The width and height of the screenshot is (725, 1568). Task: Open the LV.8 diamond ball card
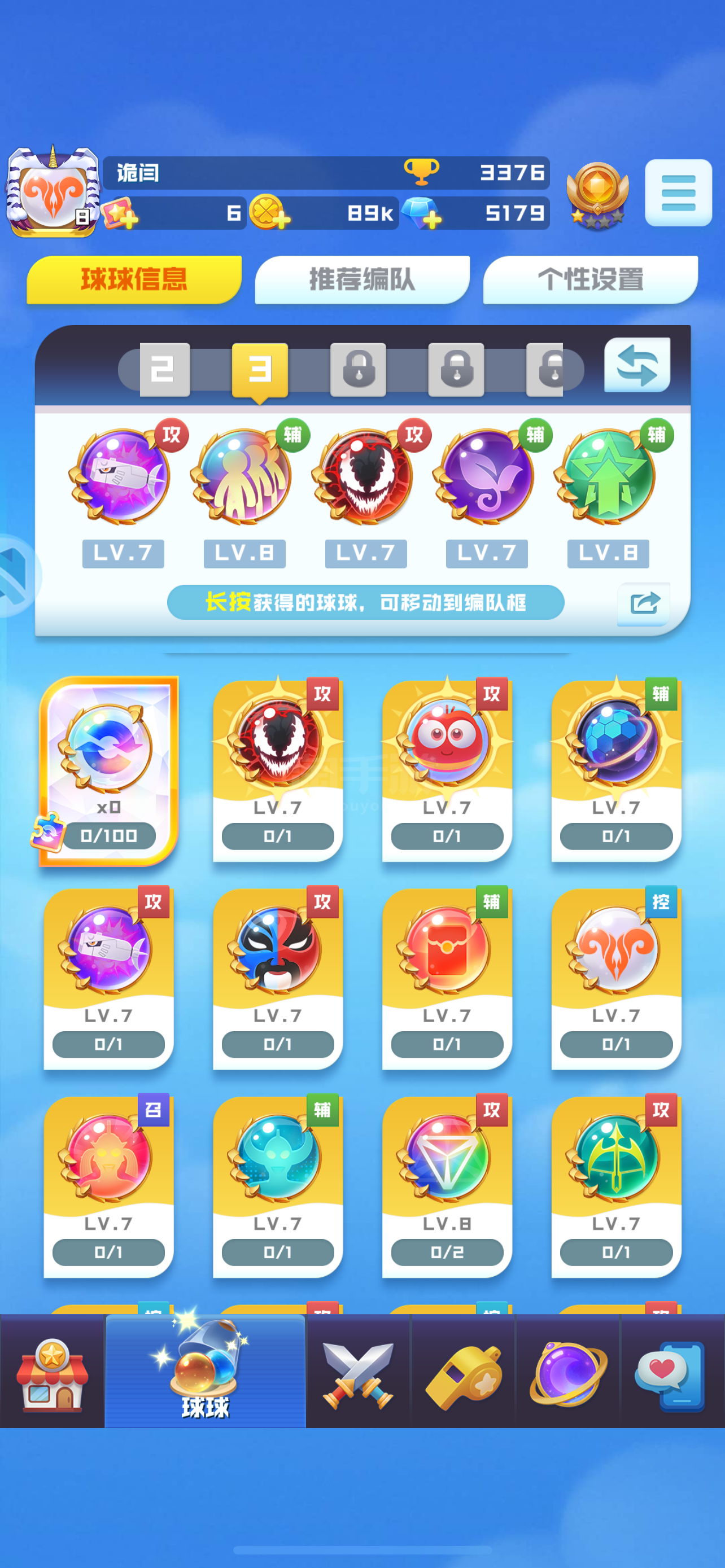point(447,1186)
